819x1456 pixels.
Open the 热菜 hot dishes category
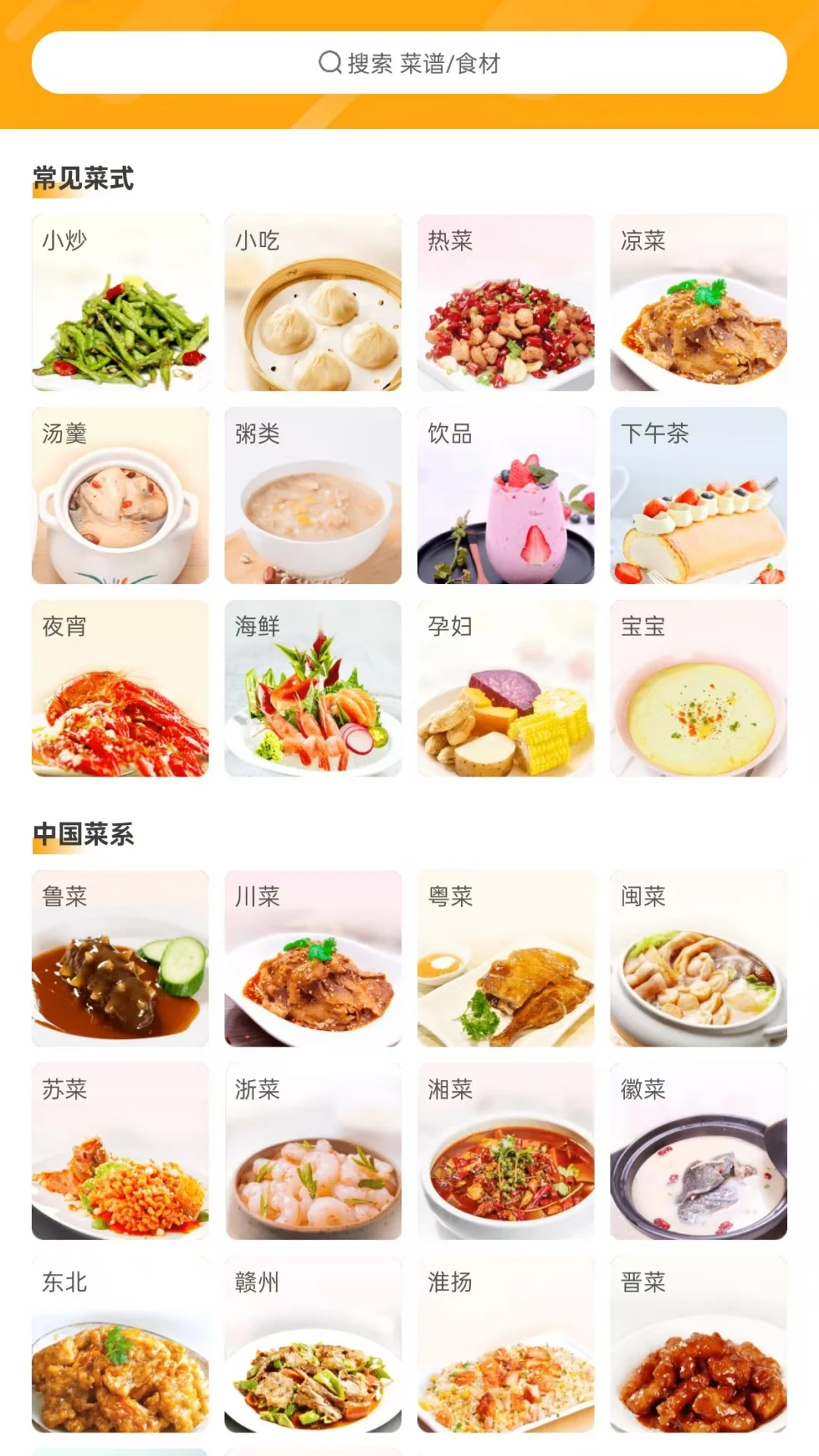tap(506, 302)
